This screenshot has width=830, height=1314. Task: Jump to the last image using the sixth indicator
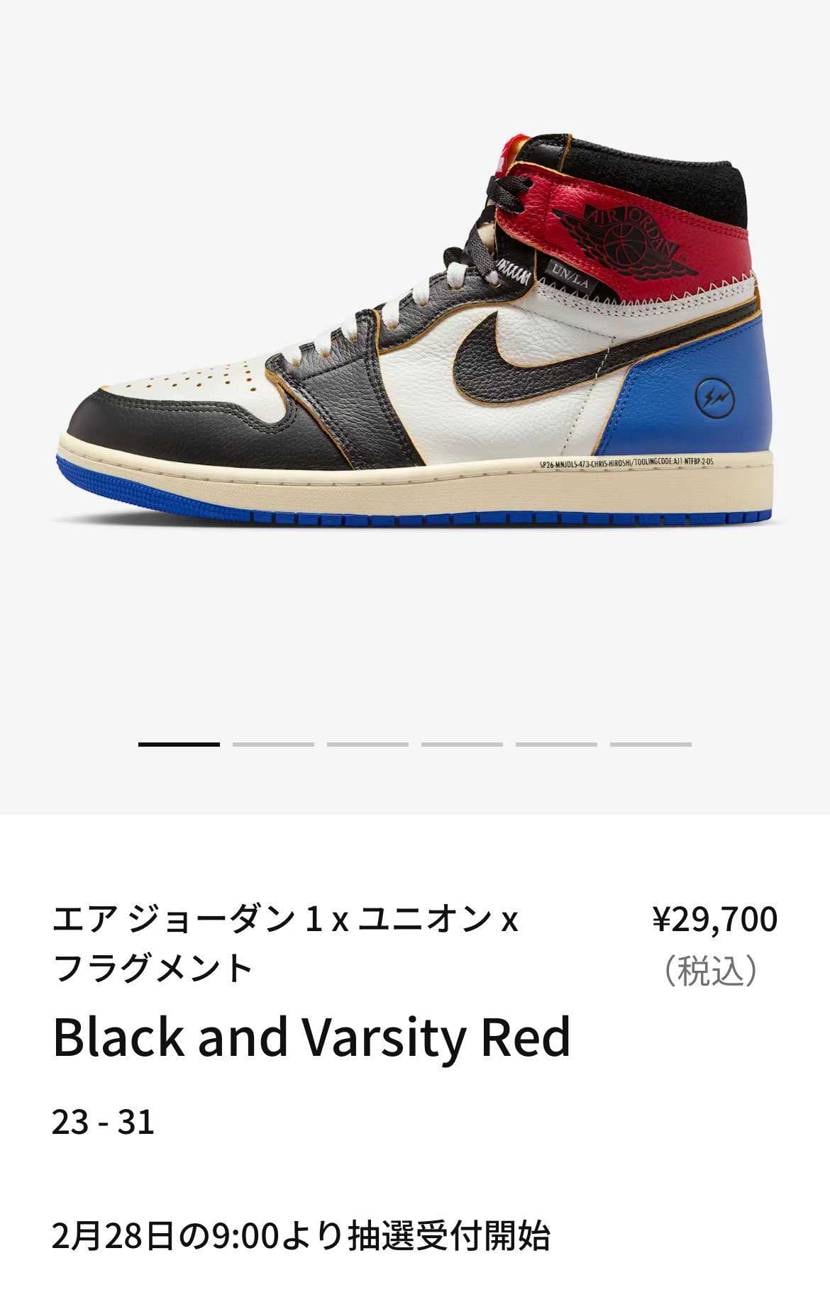click(x=649, y=743)
